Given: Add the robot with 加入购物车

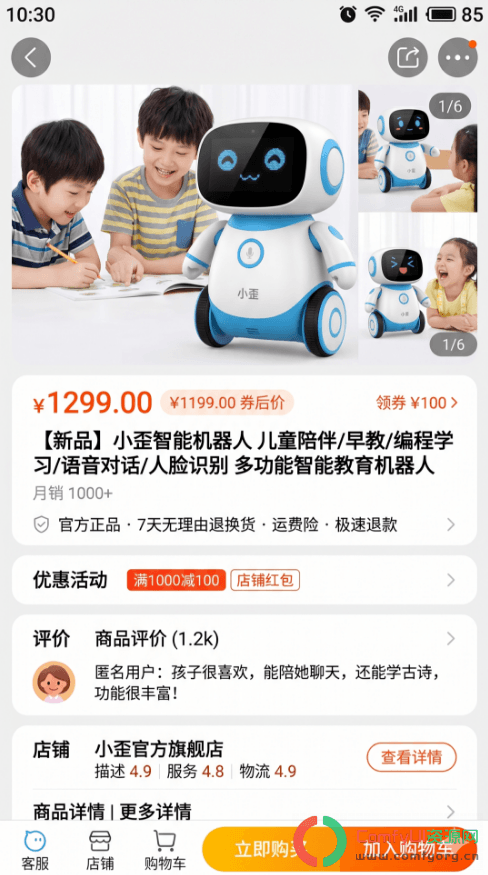Looking at the screenshot, I should click(x=409, y=849).
